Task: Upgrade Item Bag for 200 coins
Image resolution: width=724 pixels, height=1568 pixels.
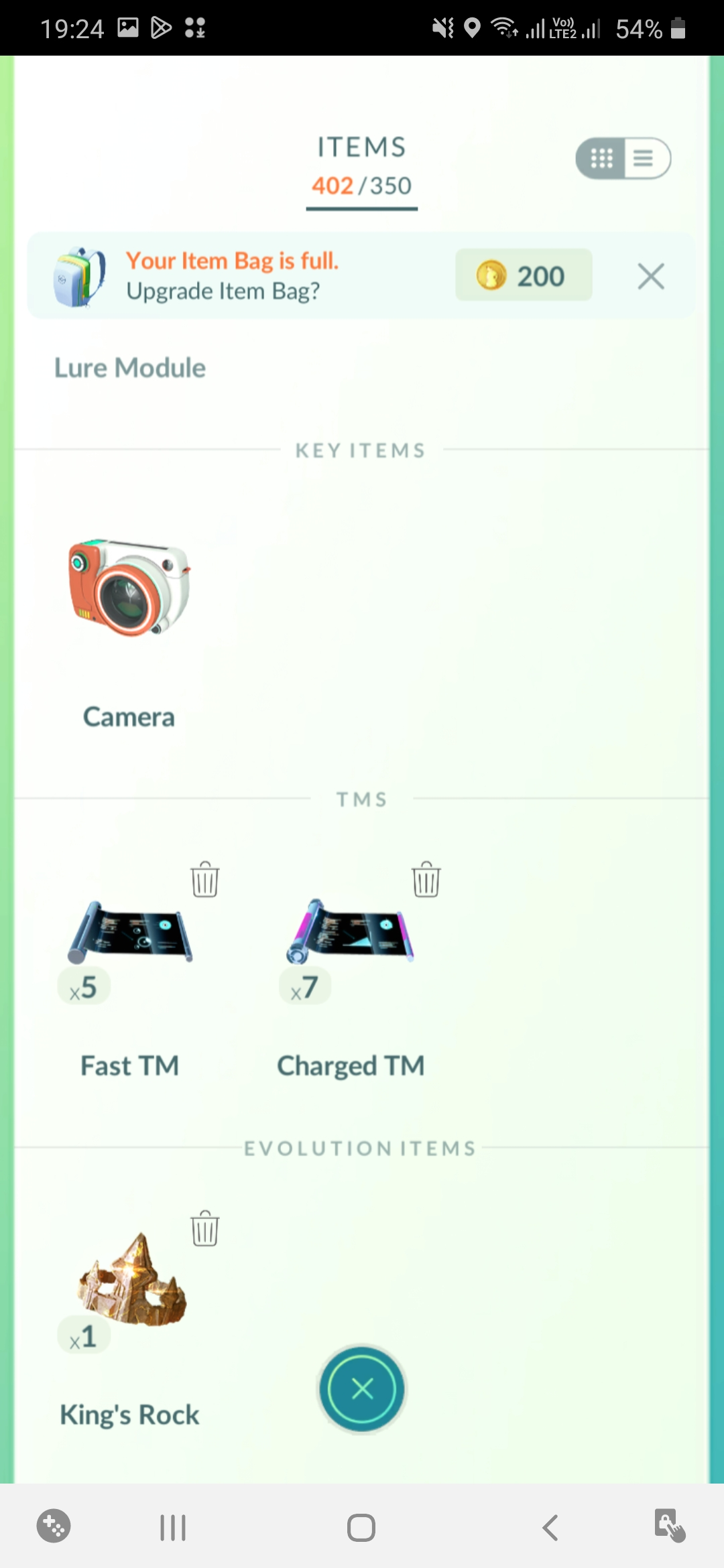Action: [x=524, y=275]
